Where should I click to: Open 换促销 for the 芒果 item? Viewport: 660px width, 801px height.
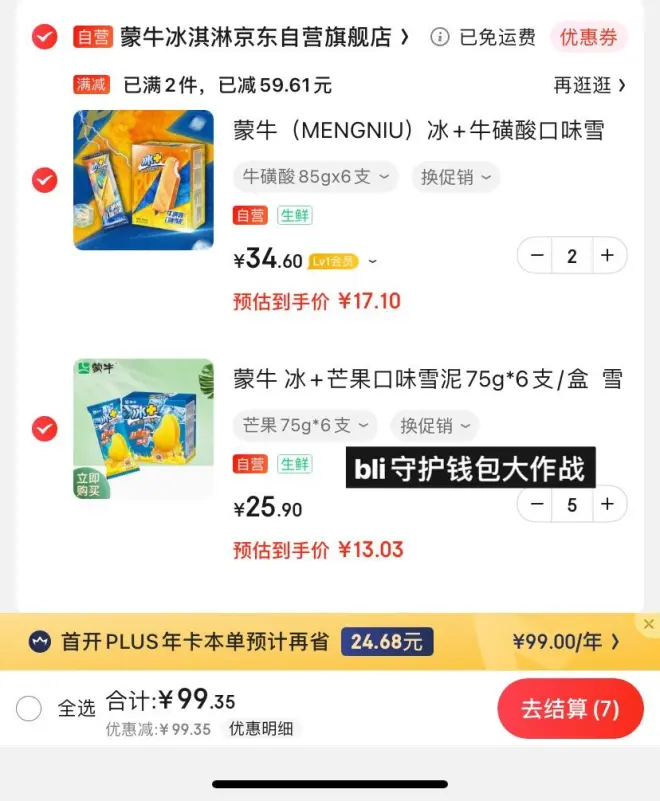434,425
